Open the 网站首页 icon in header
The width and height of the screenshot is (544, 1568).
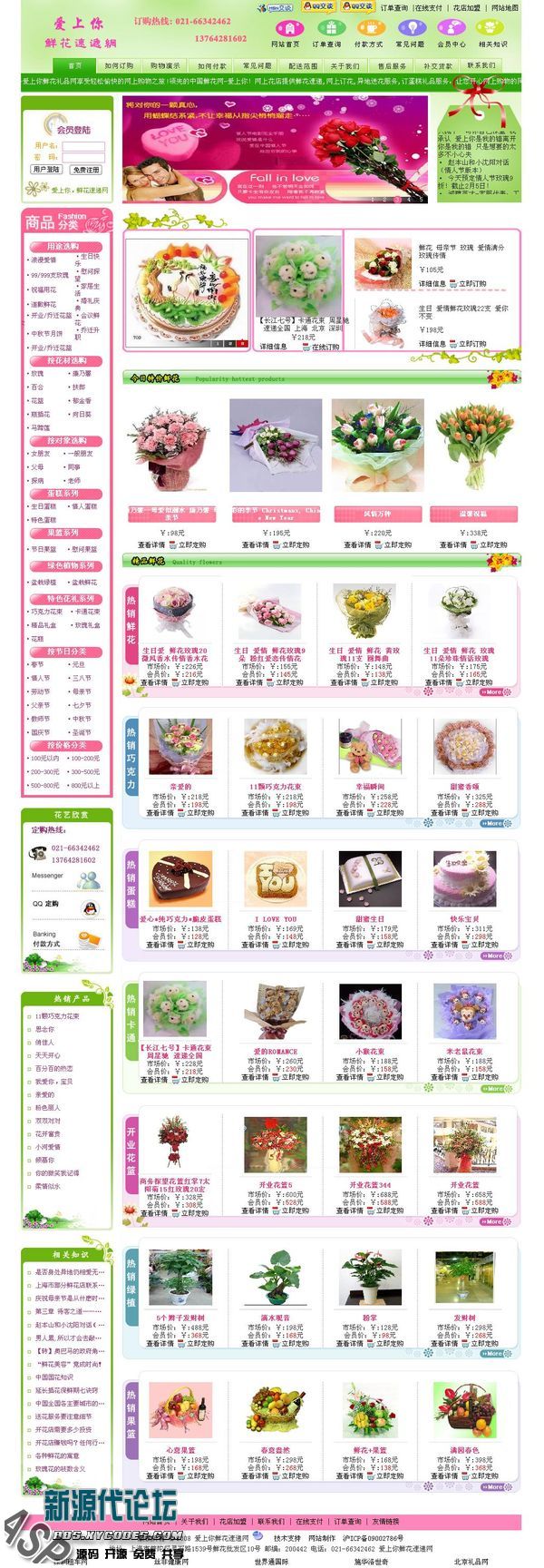click(x=286, y=33)
